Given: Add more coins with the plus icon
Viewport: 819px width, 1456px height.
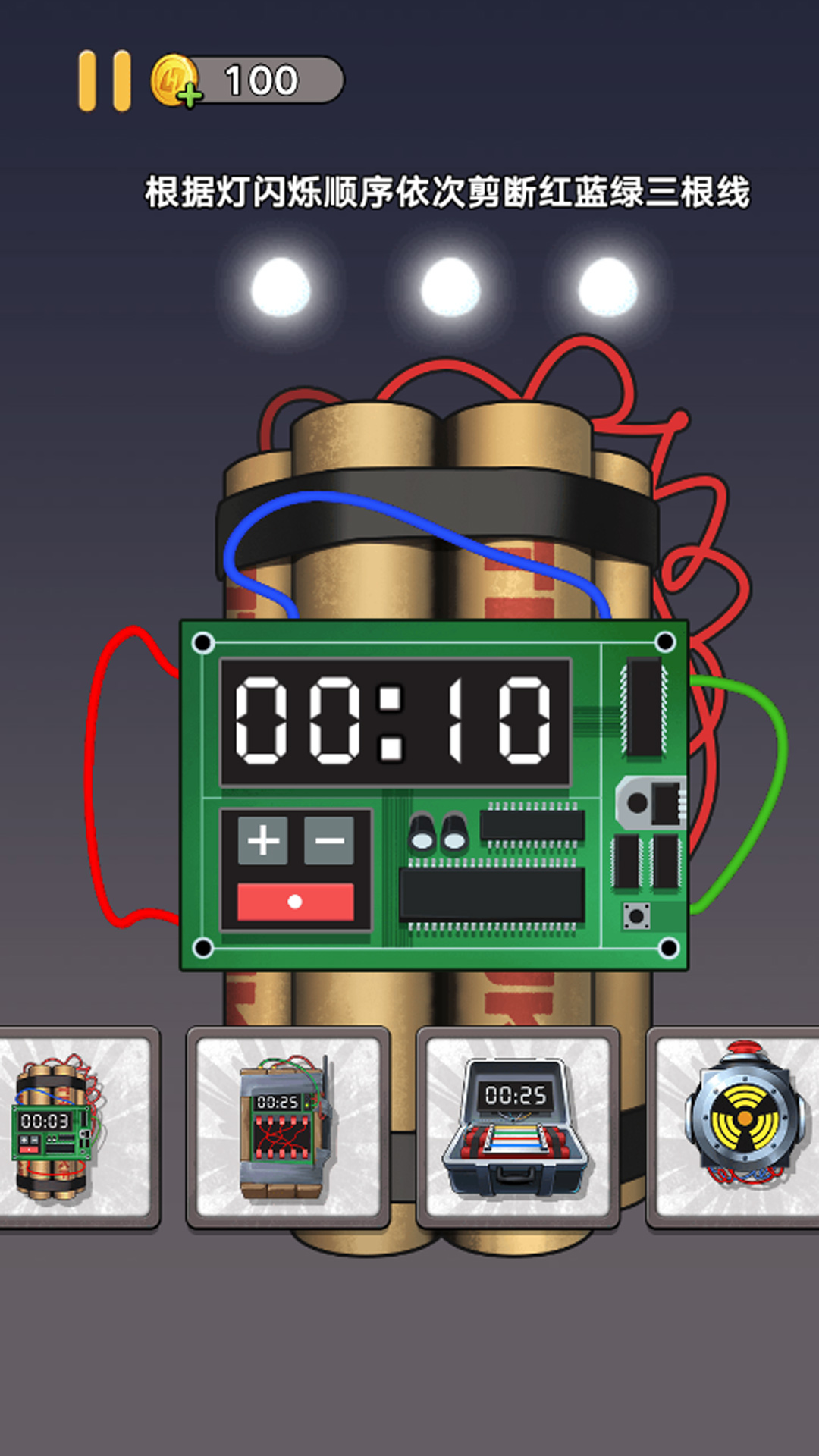Looking at the screenshot, I should coord(190,96).
